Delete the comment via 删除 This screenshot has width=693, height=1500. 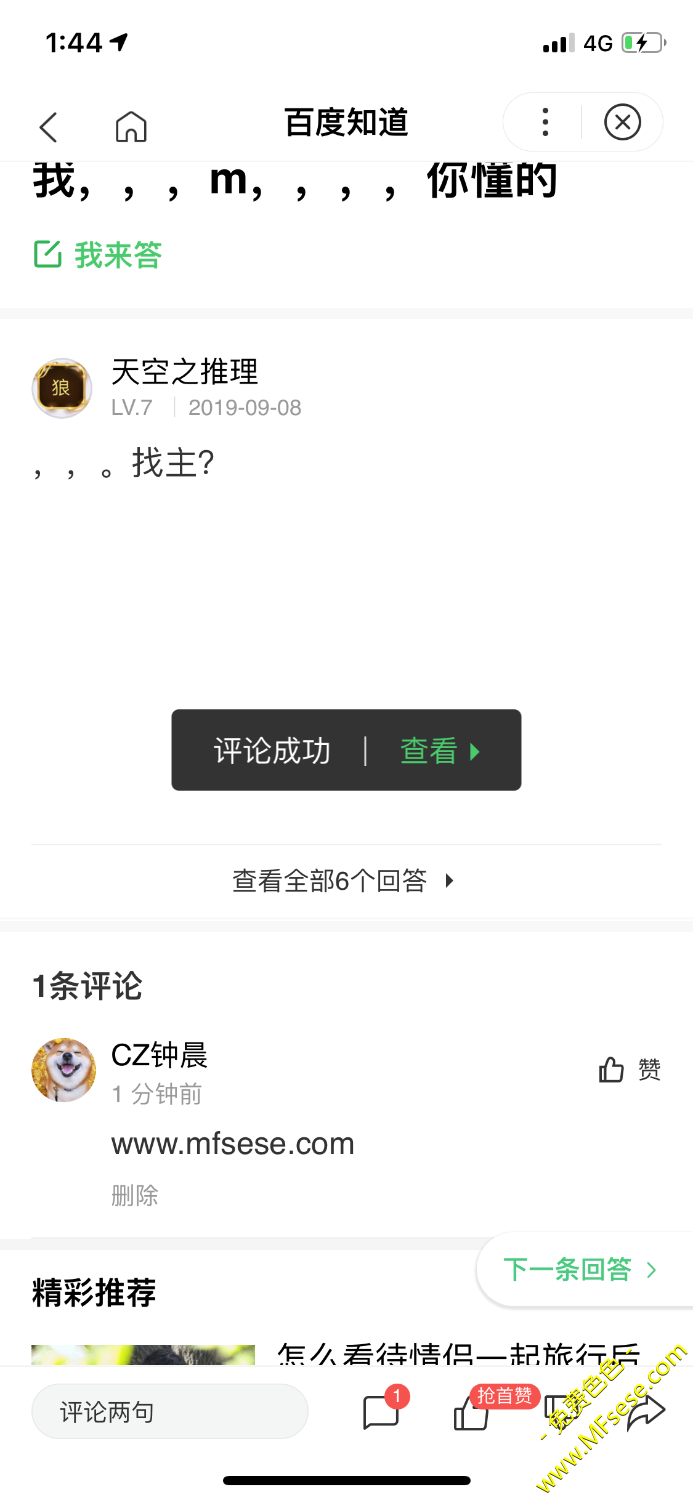(x=135, y=1195)
